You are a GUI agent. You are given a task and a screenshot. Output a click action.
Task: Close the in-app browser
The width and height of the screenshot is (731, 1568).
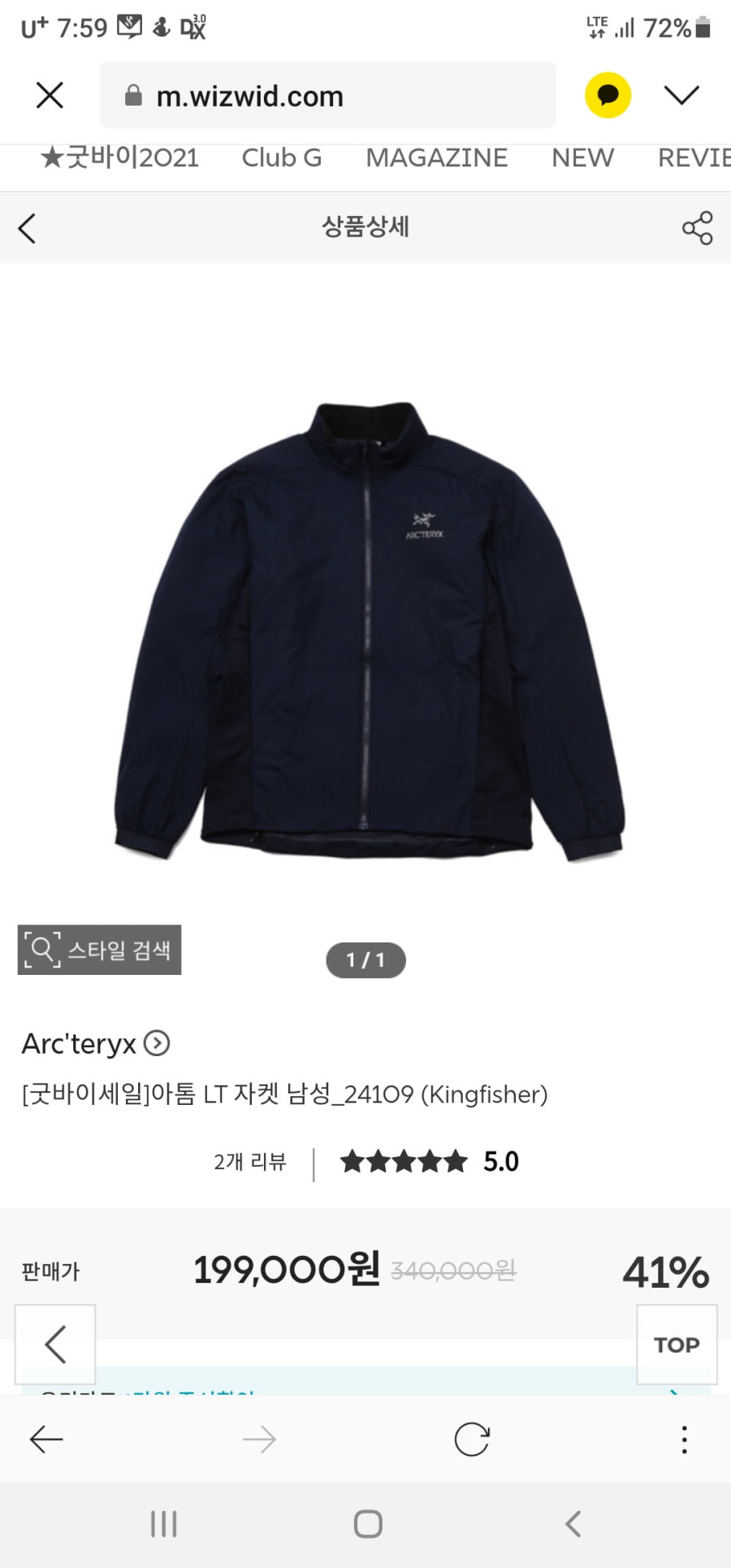pyautogui.click(x=50, y=95)
